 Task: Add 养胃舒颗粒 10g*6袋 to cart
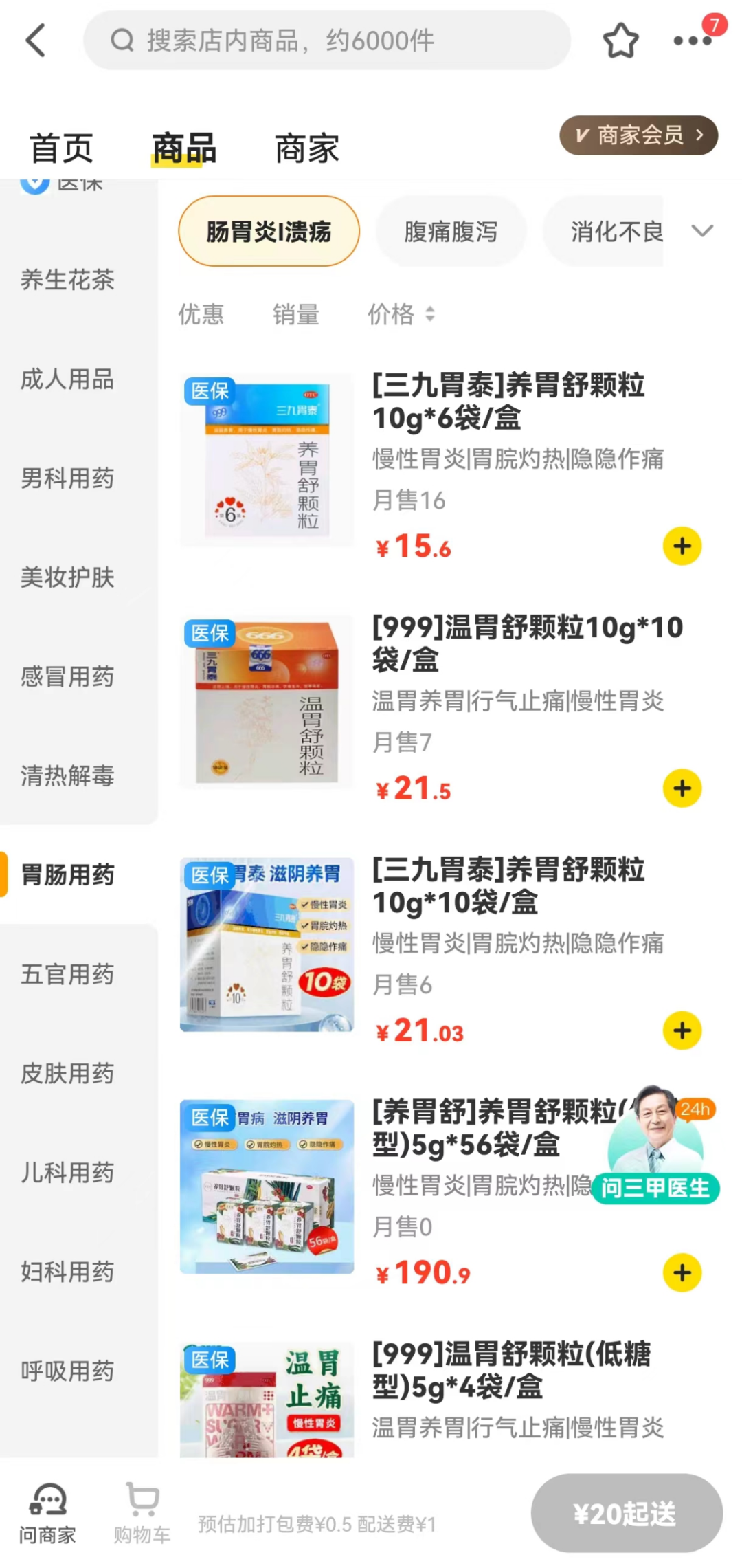point(682,546)
